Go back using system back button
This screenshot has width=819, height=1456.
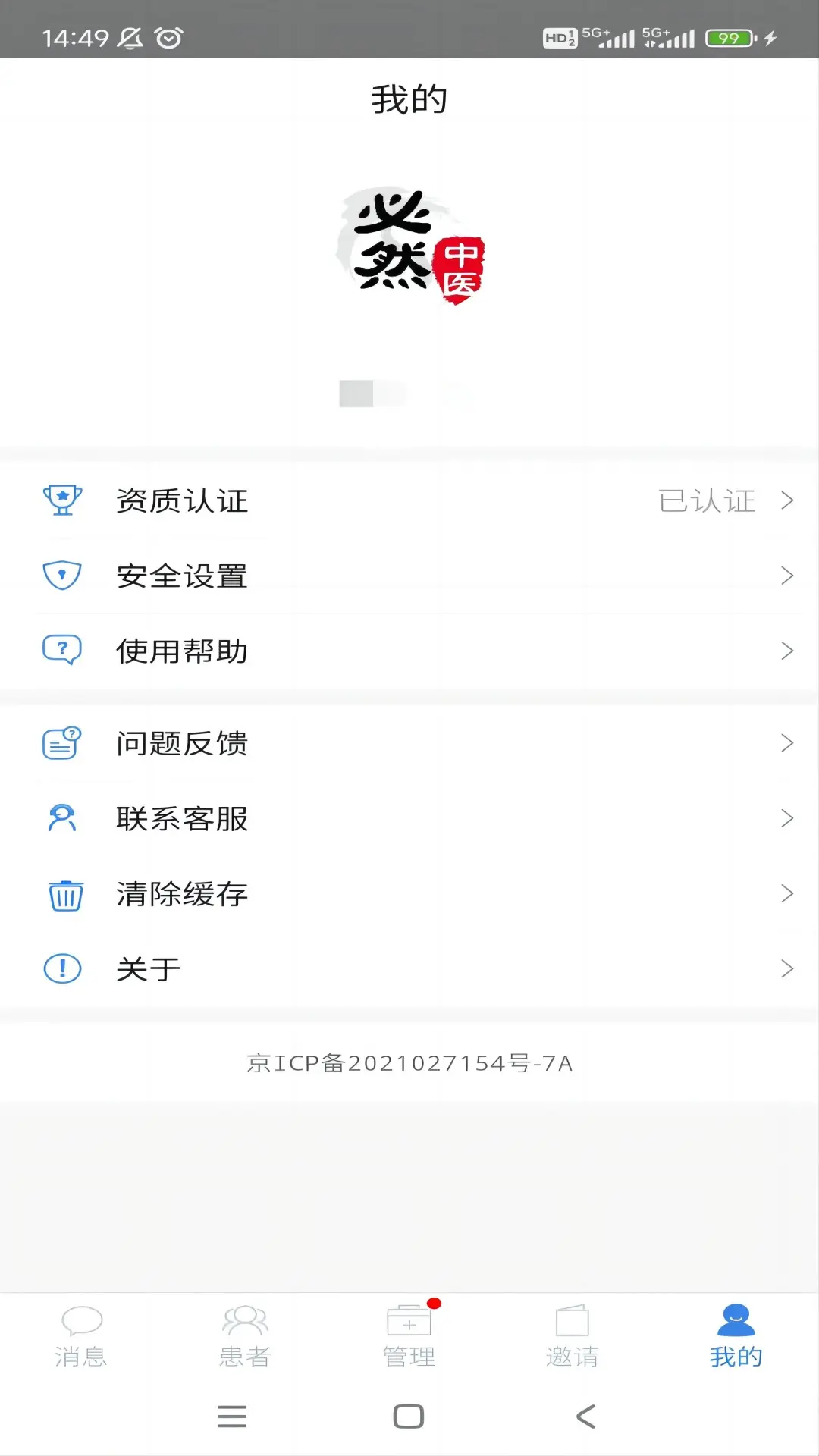click(x=585, y=1416)
